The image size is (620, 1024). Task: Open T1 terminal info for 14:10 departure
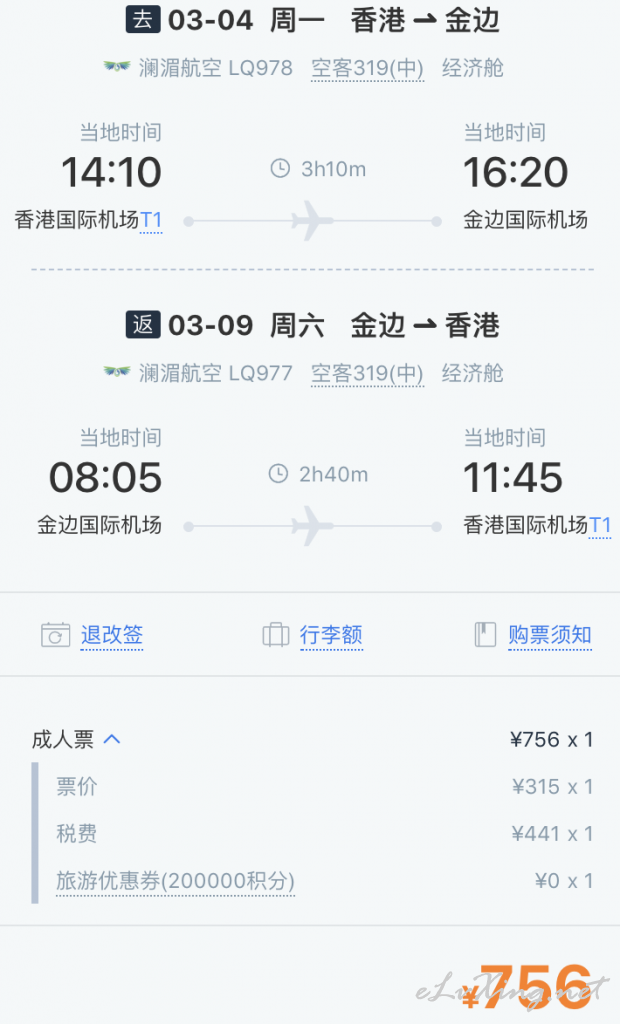click(x=151, y=220)
